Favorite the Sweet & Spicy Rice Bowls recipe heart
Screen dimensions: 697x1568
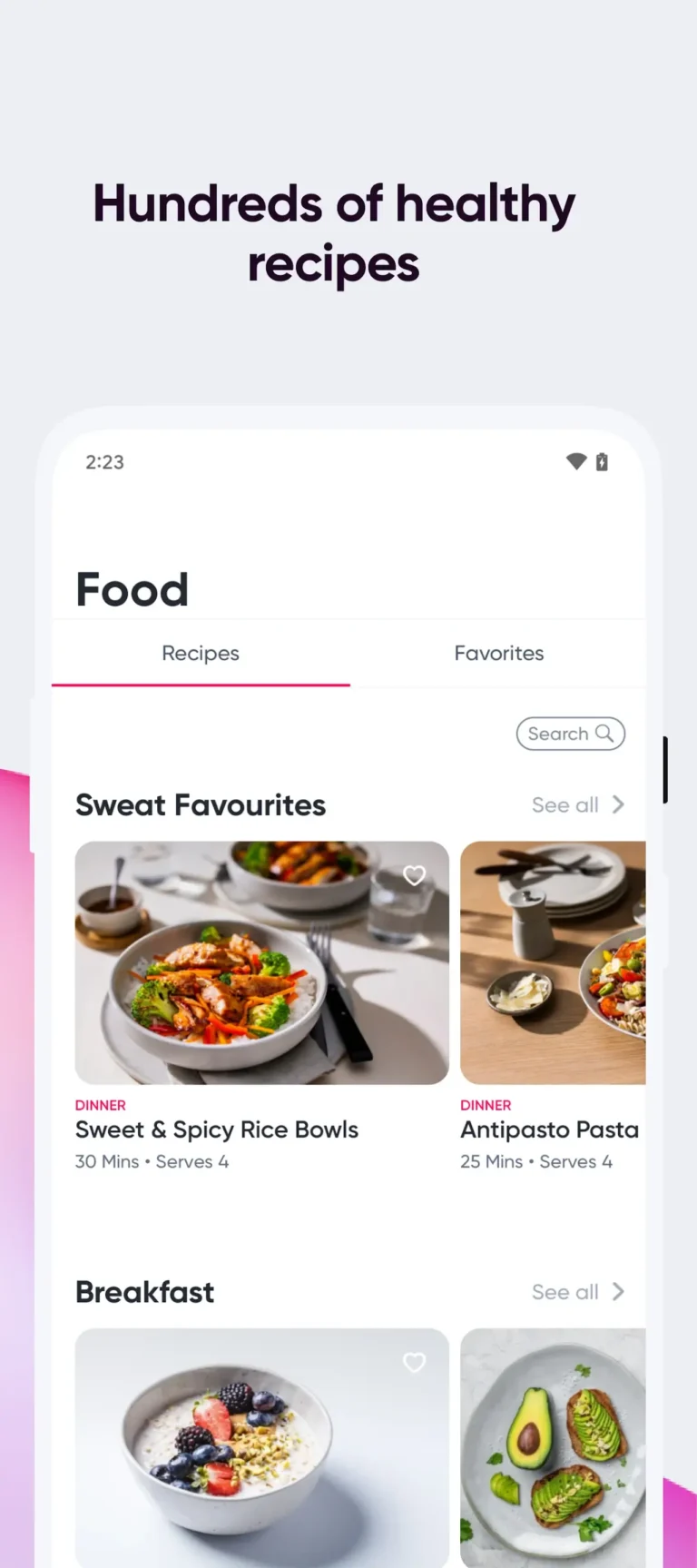[x=414, y=875]
